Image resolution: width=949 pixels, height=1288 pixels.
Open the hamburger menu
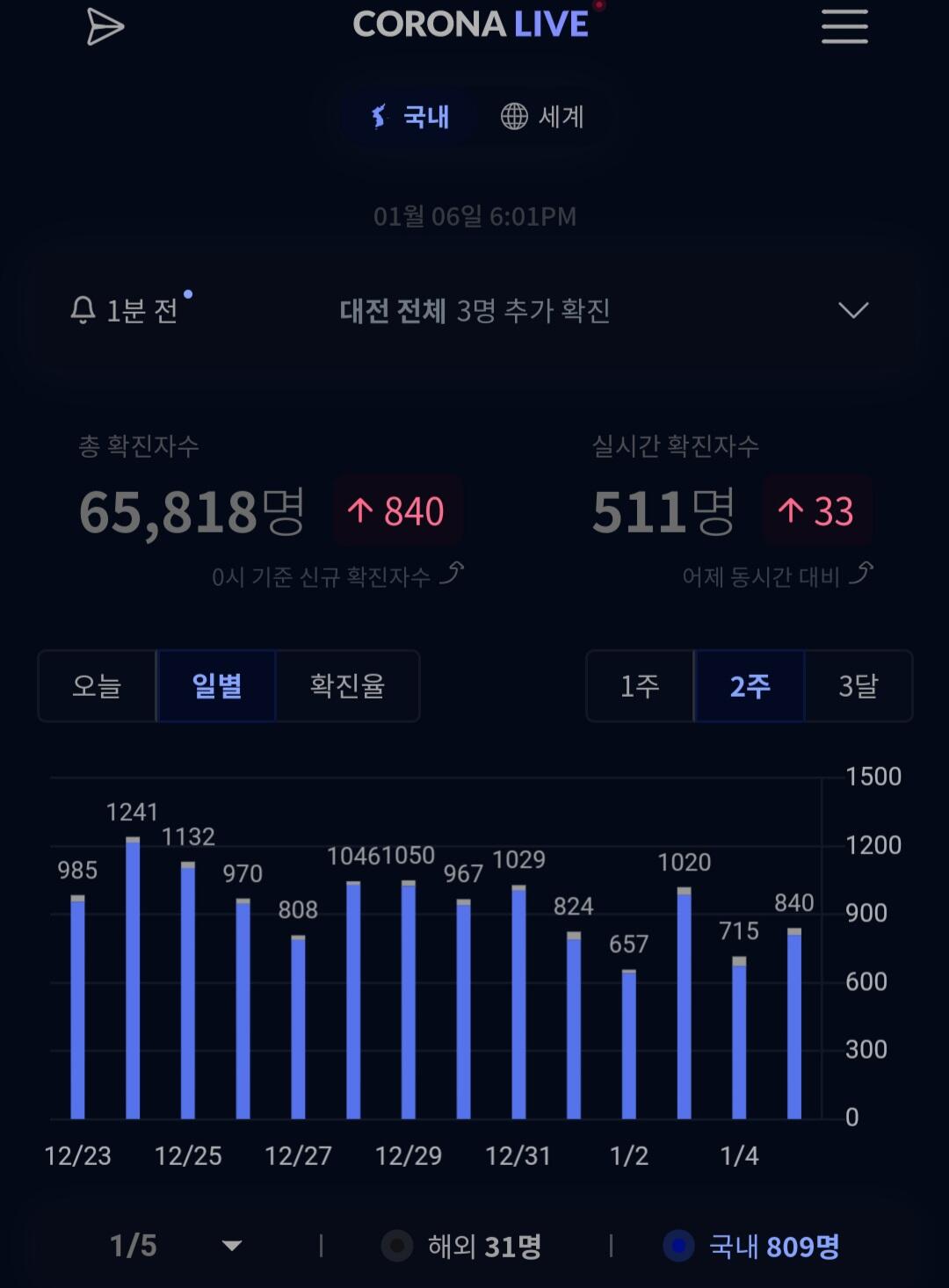[x=844, y=26]
